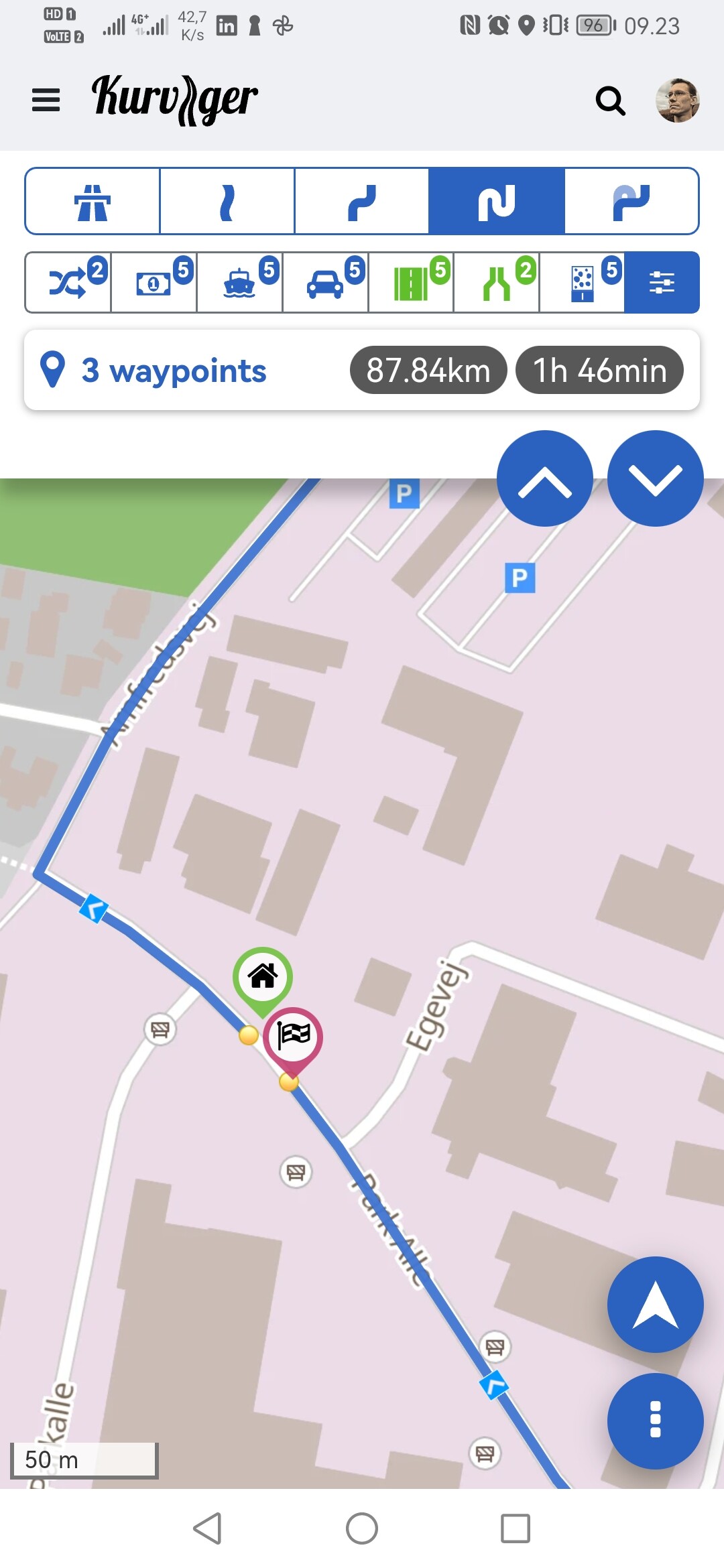Toggle the green main roads option
Screen dimensions: 724x1568
click(x=411, y=282)
